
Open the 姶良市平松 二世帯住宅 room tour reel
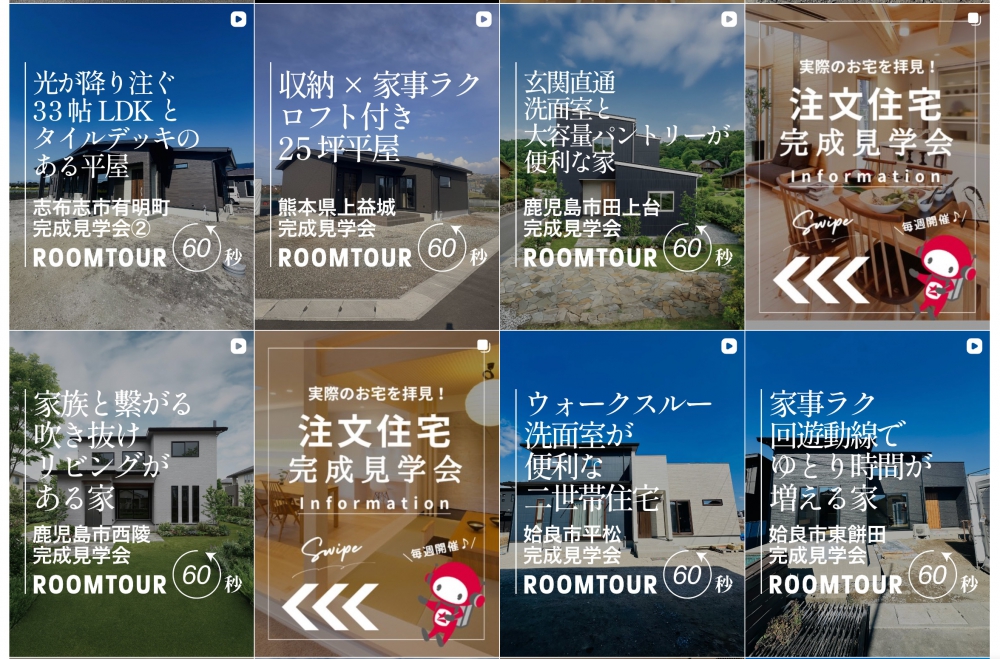[622, 494]
